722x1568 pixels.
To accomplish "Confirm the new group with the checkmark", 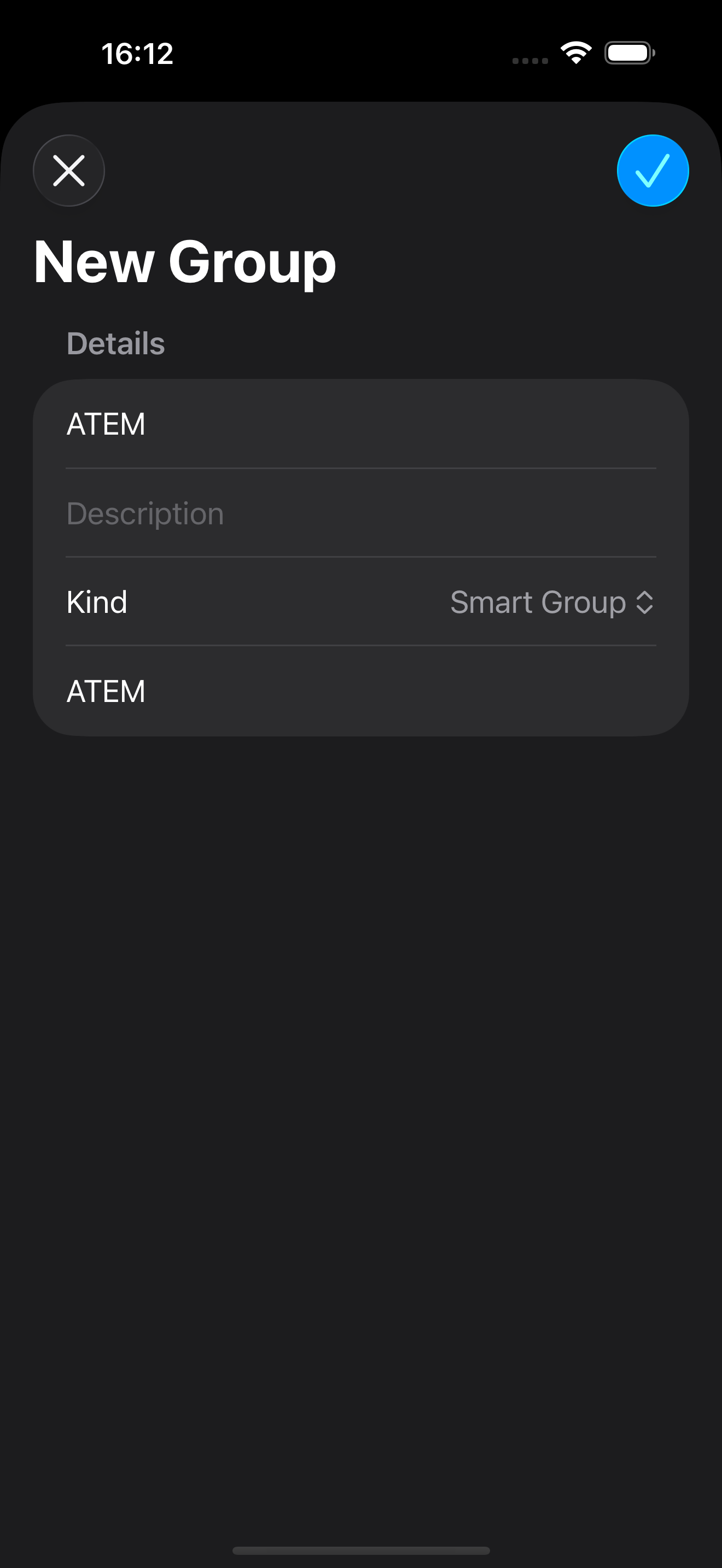I will (x=653, y=171).
